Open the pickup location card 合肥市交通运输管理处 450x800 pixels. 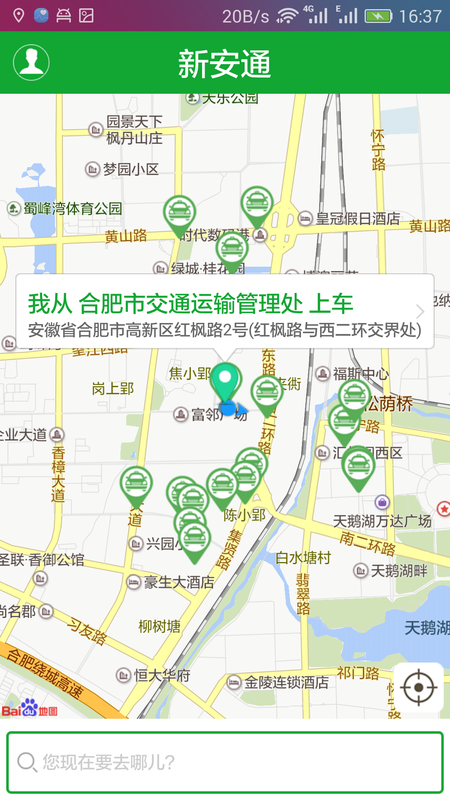225,311
